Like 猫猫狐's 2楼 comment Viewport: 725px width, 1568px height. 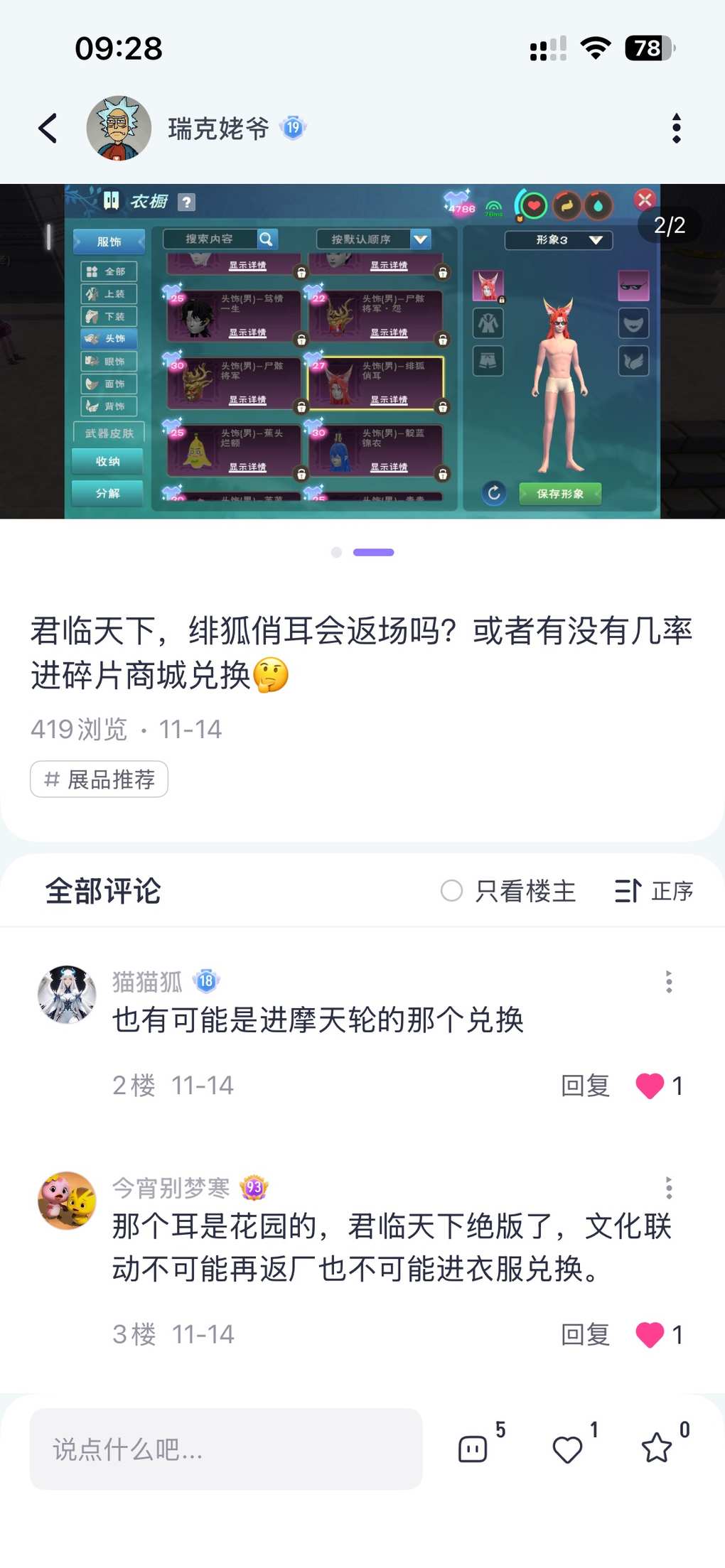click(650, 1086)
